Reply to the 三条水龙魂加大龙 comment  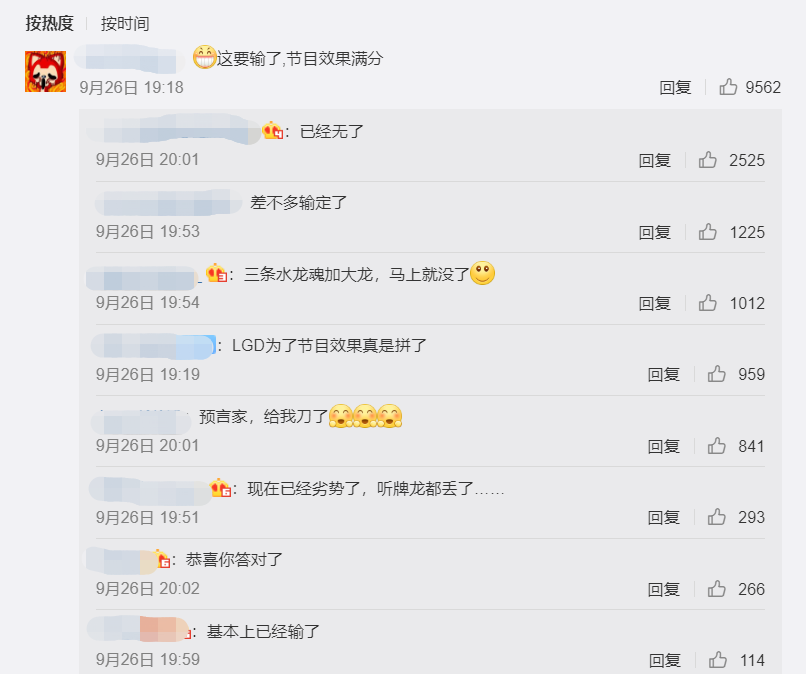655,303
